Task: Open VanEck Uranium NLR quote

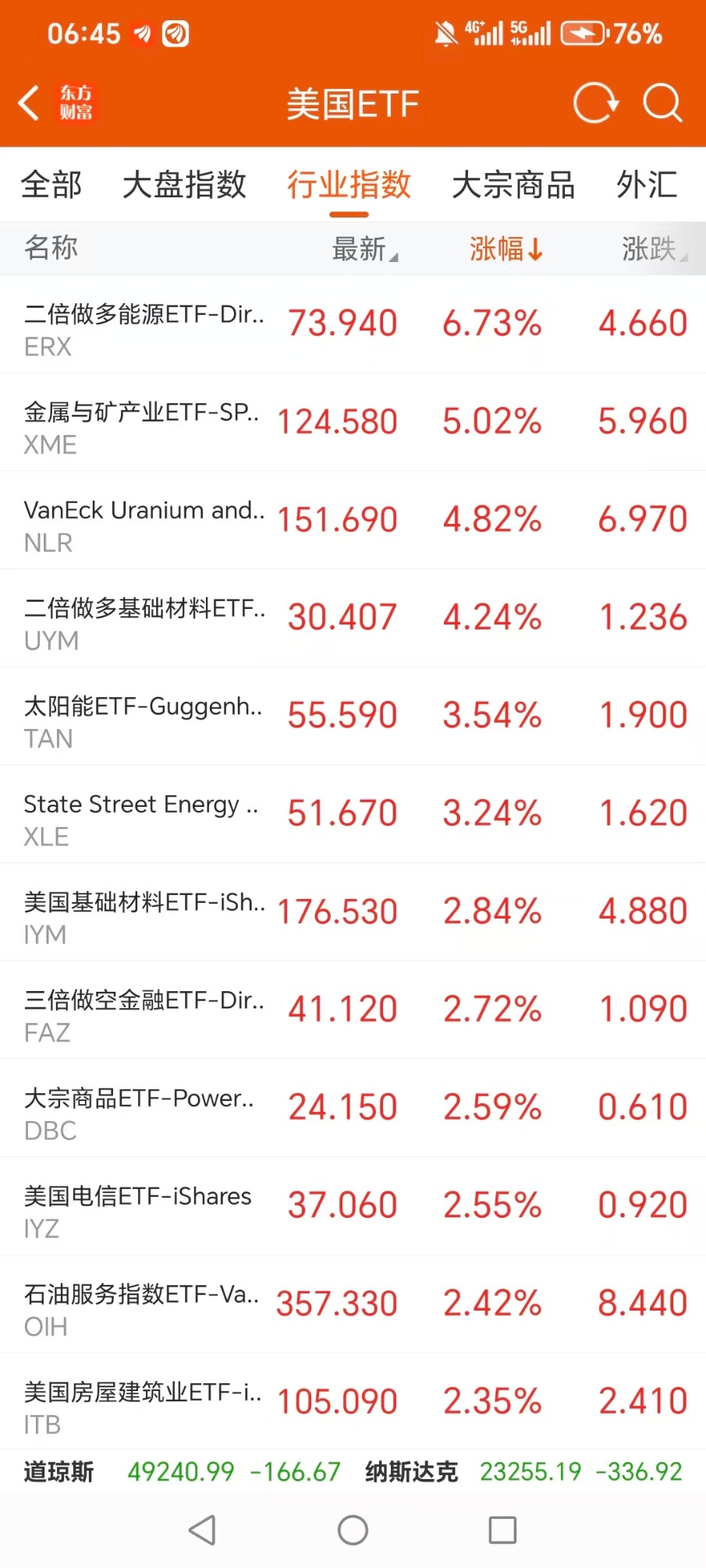Action: [x=353, y=520]
